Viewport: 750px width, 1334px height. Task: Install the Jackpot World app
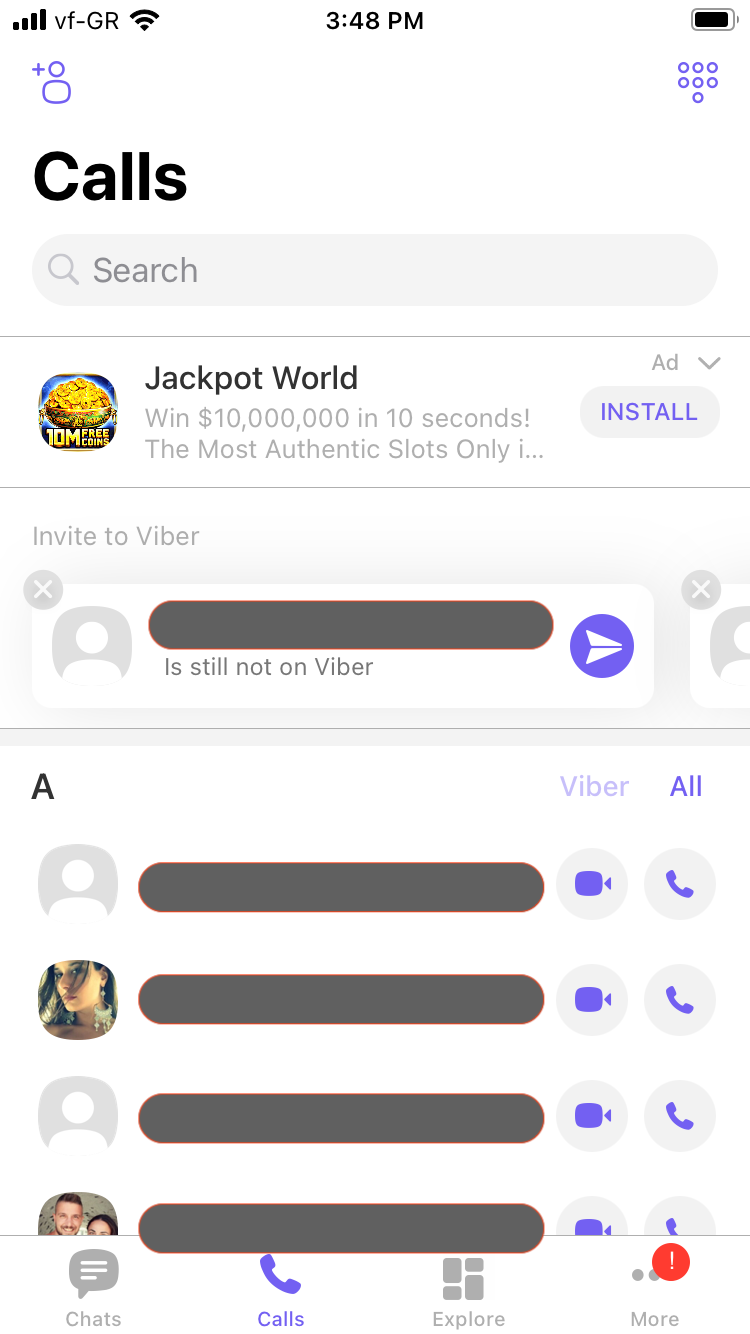point(649,412)
